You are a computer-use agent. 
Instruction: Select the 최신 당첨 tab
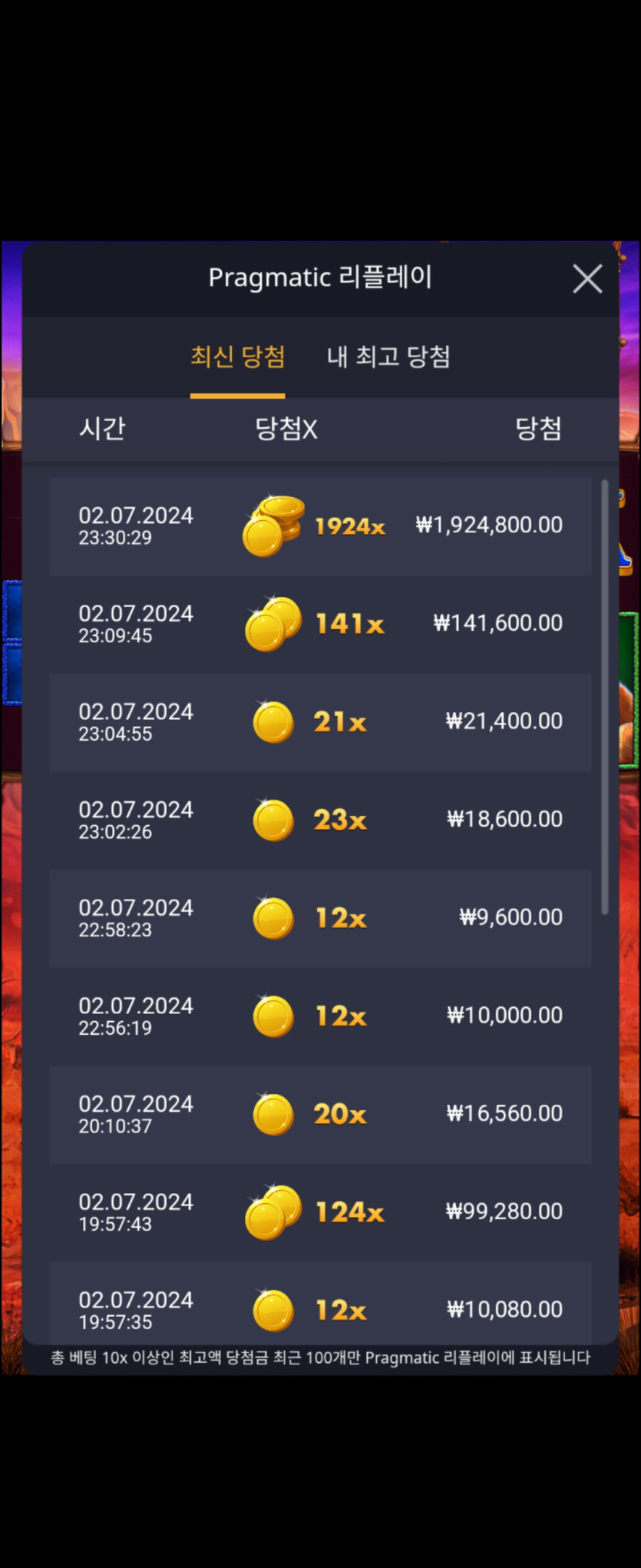tap(237, 356)
